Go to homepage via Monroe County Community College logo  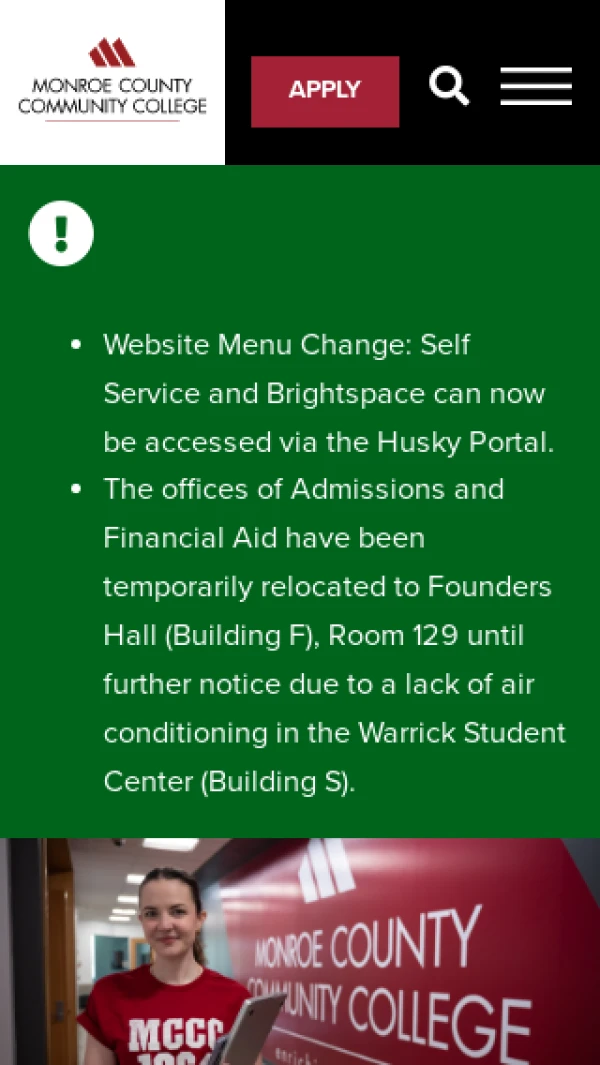112,80
